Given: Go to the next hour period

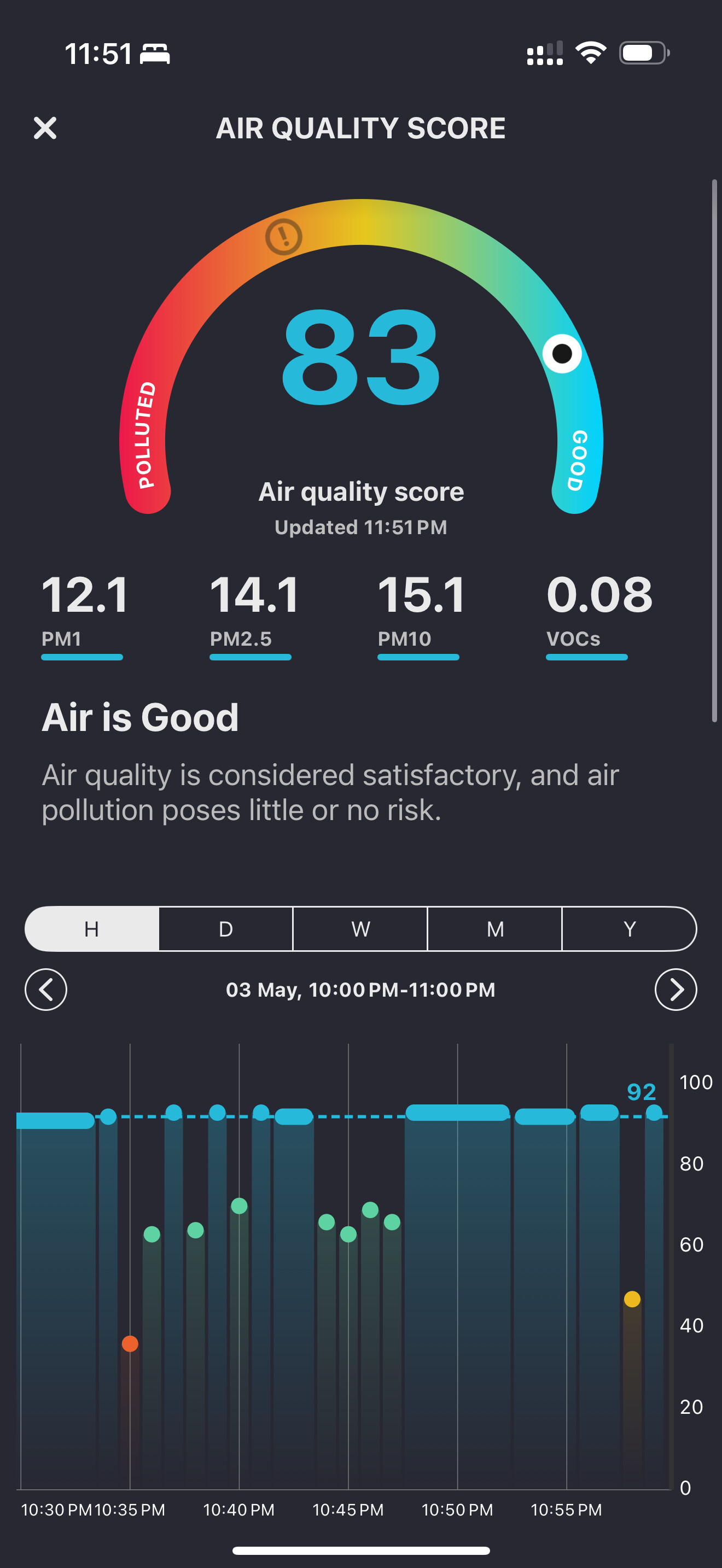Looking at the screenshot, I should click(x=676, y=989).
